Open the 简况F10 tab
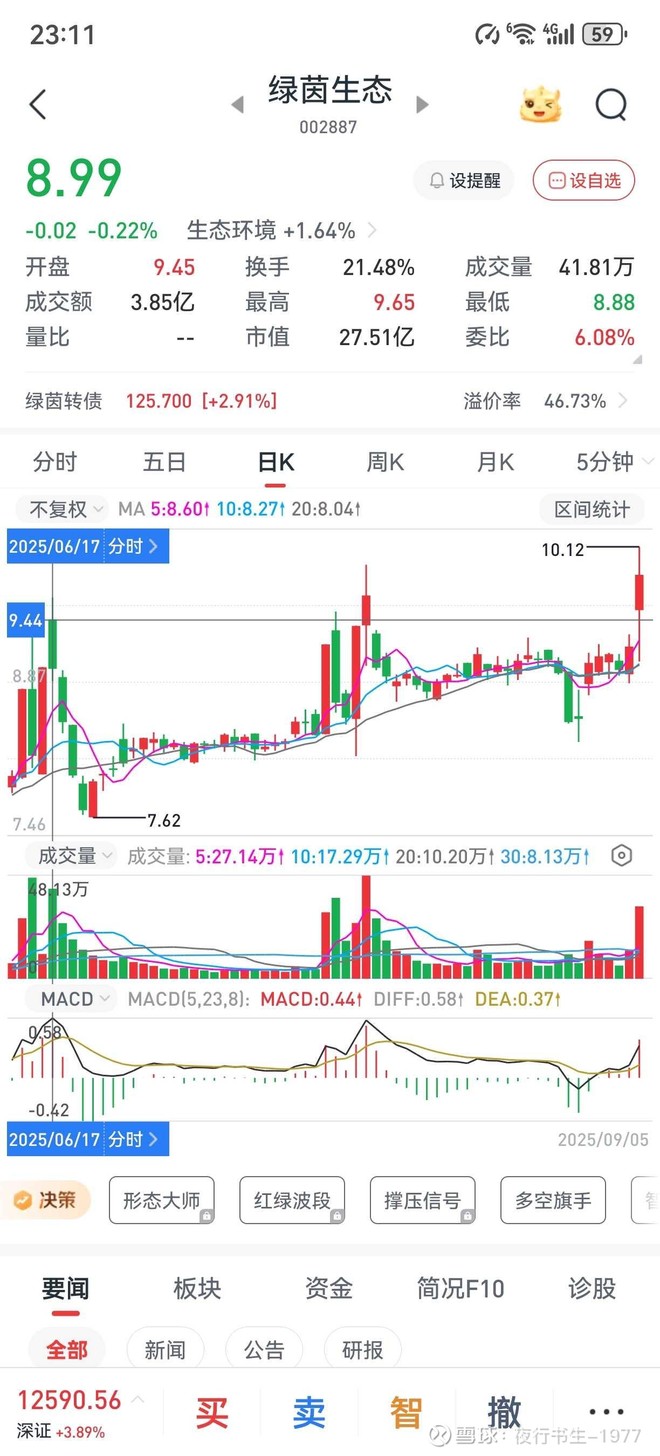 (460, 1288)
